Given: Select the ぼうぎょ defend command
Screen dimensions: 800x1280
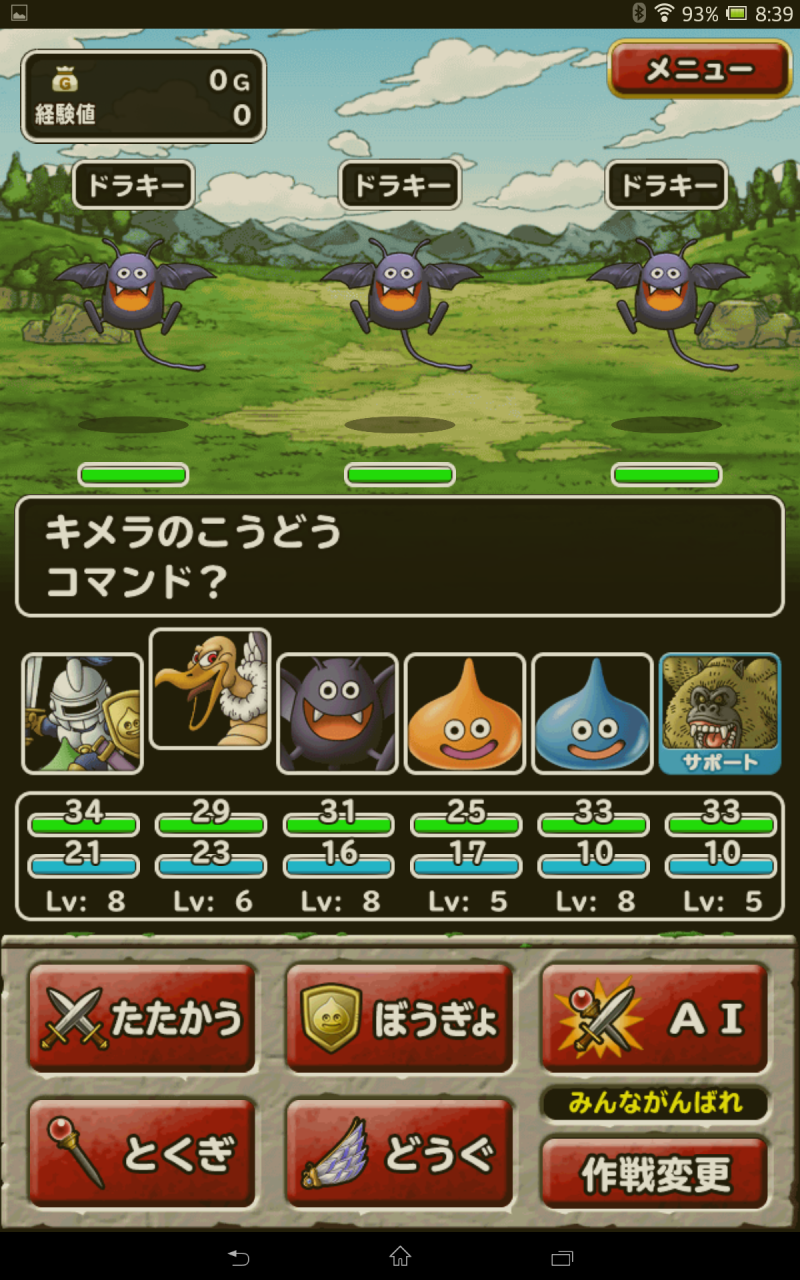Looking at the screenshot, I should pyautogui.click(x=400, y=1018).
